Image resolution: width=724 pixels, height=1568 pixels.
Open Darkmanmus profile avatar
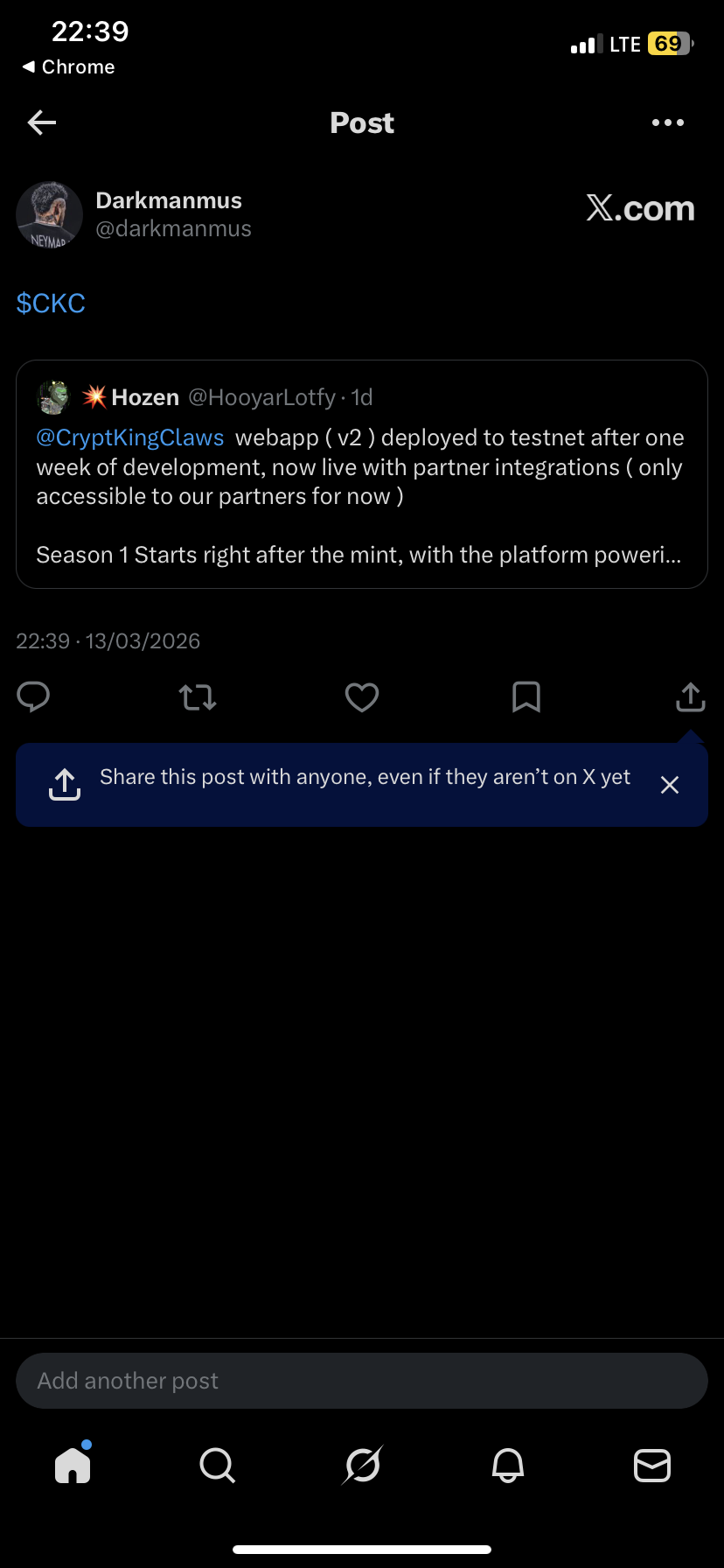tap(50, 215)
